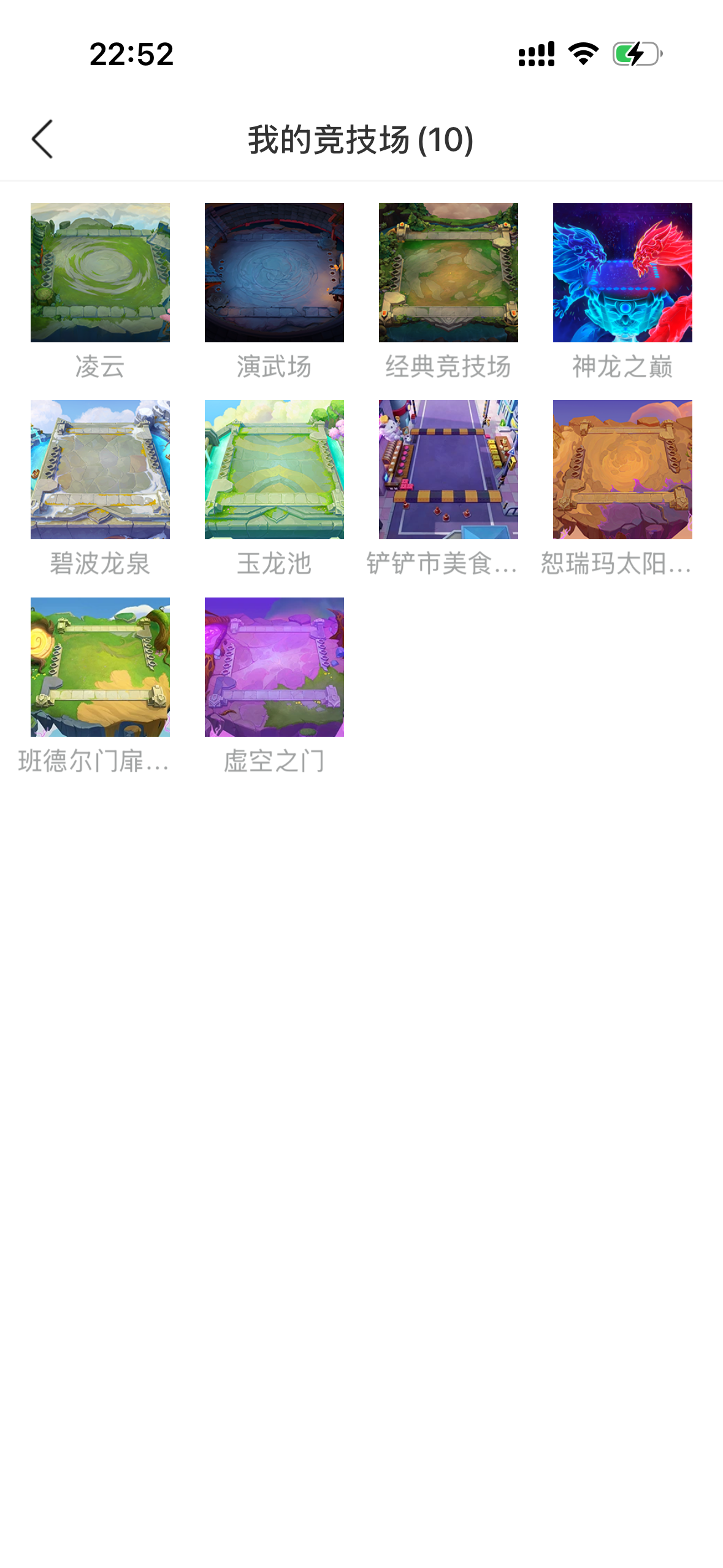Screen dimensions: 723x1568
Task: Open the 铲铲市美食 arena tile
Action: click(x=448, y=469)
